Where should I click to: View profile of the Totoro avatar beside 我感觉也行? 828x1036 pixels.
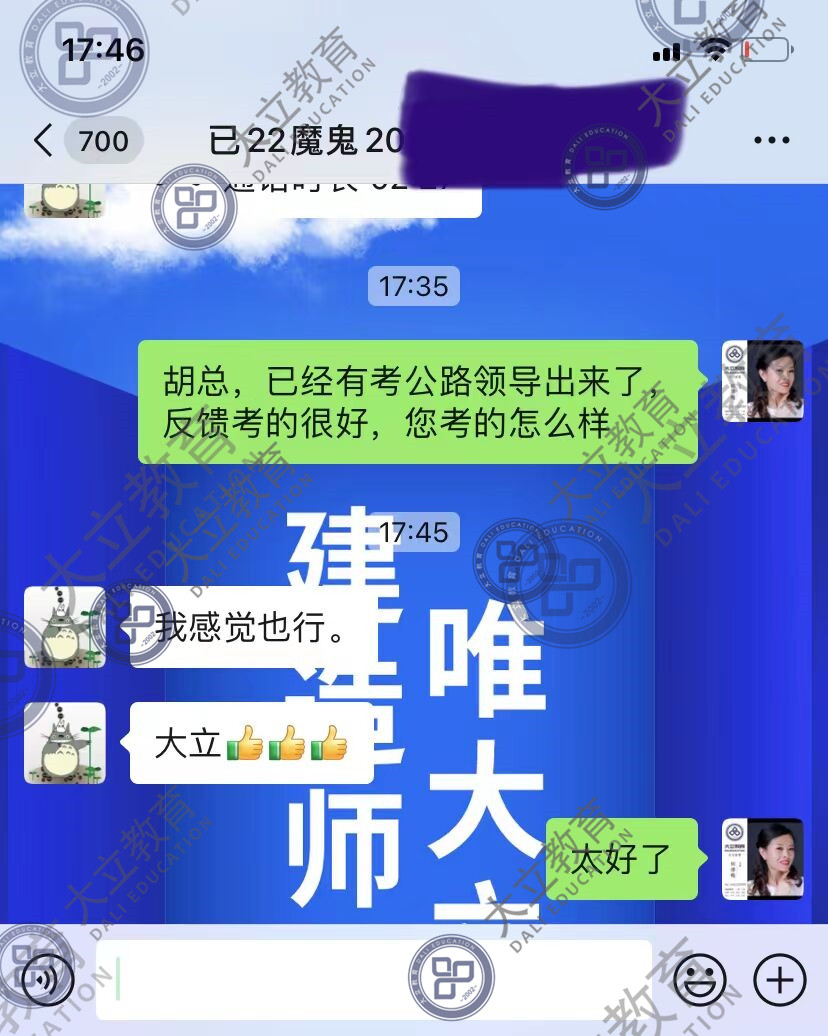[64, 627]
